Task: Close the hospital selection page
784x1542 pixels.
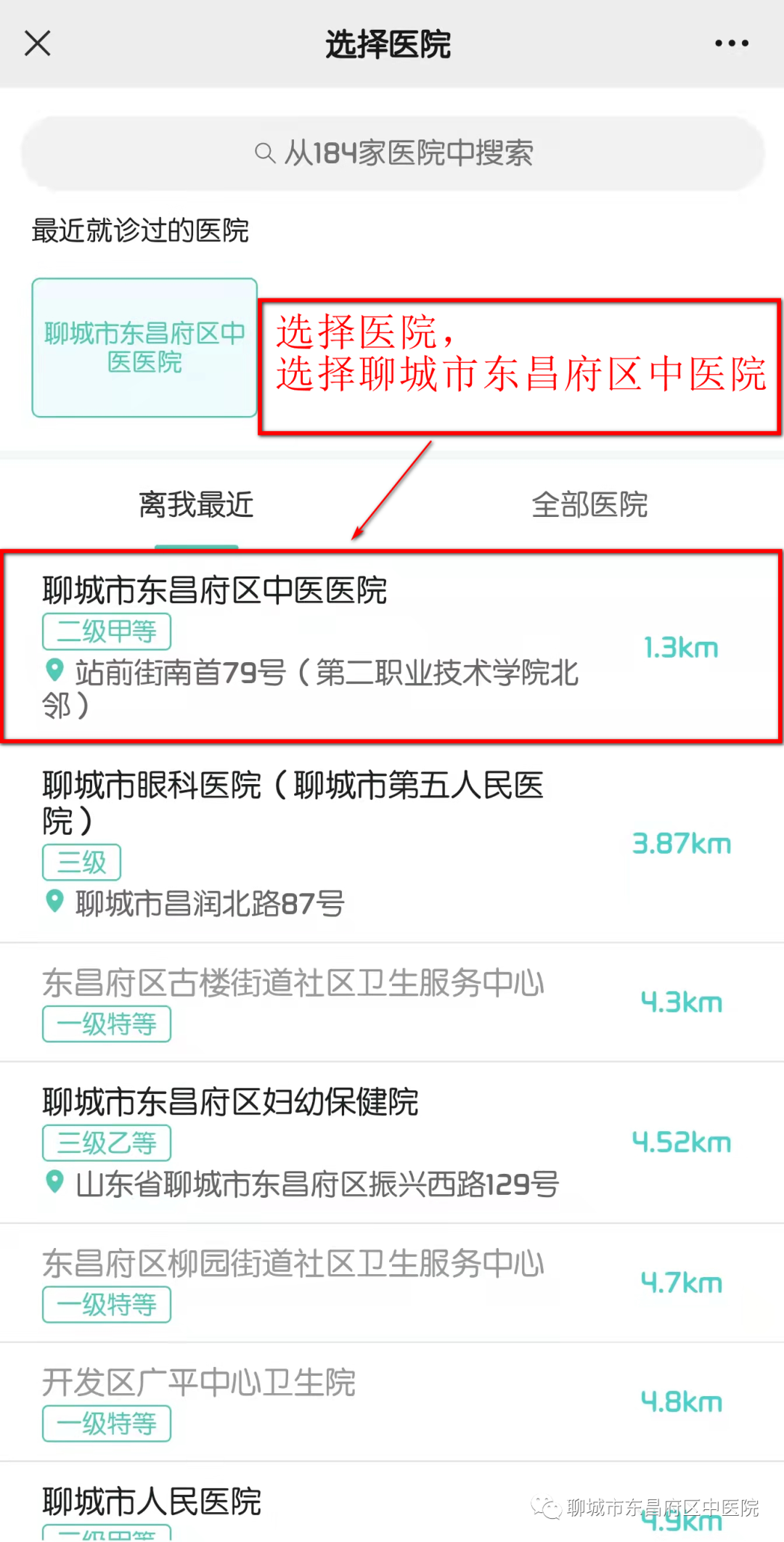Action: (x=38, y=44)
